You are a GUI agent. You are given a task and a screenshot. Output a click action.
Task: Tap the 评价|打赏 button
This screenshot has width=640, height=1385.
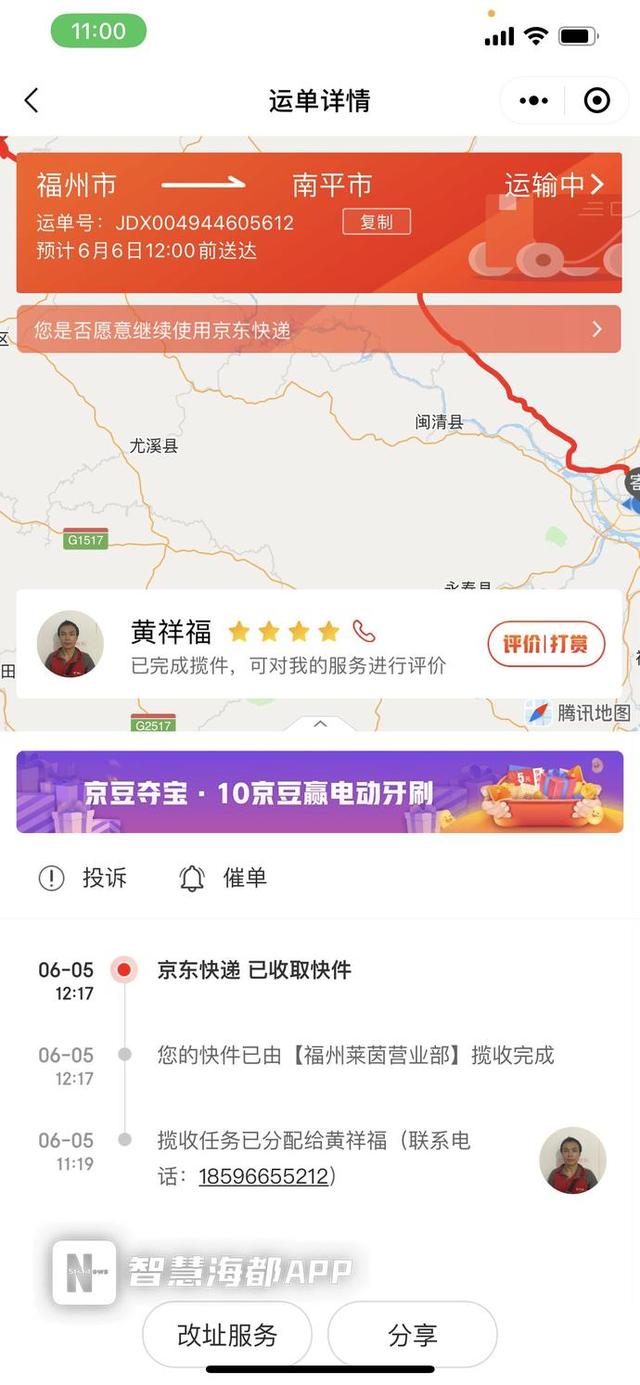(546, 644)
